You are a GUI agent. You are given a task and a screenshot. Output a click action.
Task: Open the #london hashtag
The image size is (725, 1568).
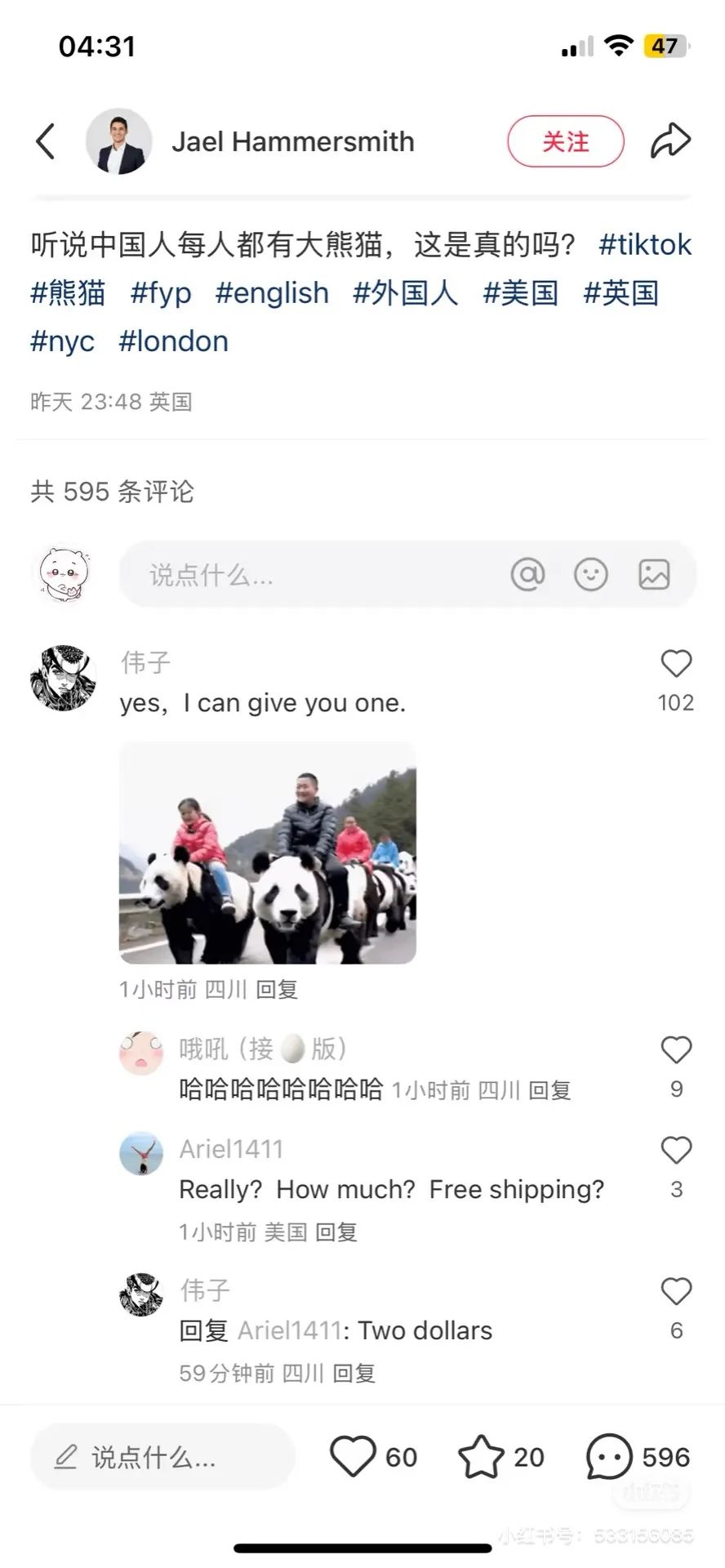[x=173, y=341]
